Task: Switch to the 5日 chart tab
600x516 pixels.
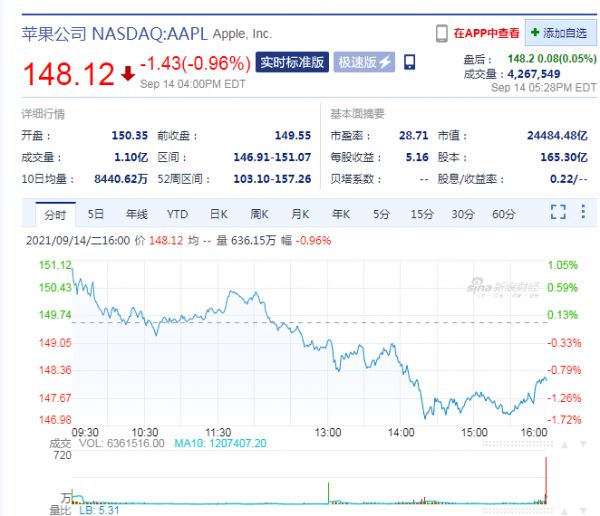Action: pyautogui.click(x=96, y=213)
